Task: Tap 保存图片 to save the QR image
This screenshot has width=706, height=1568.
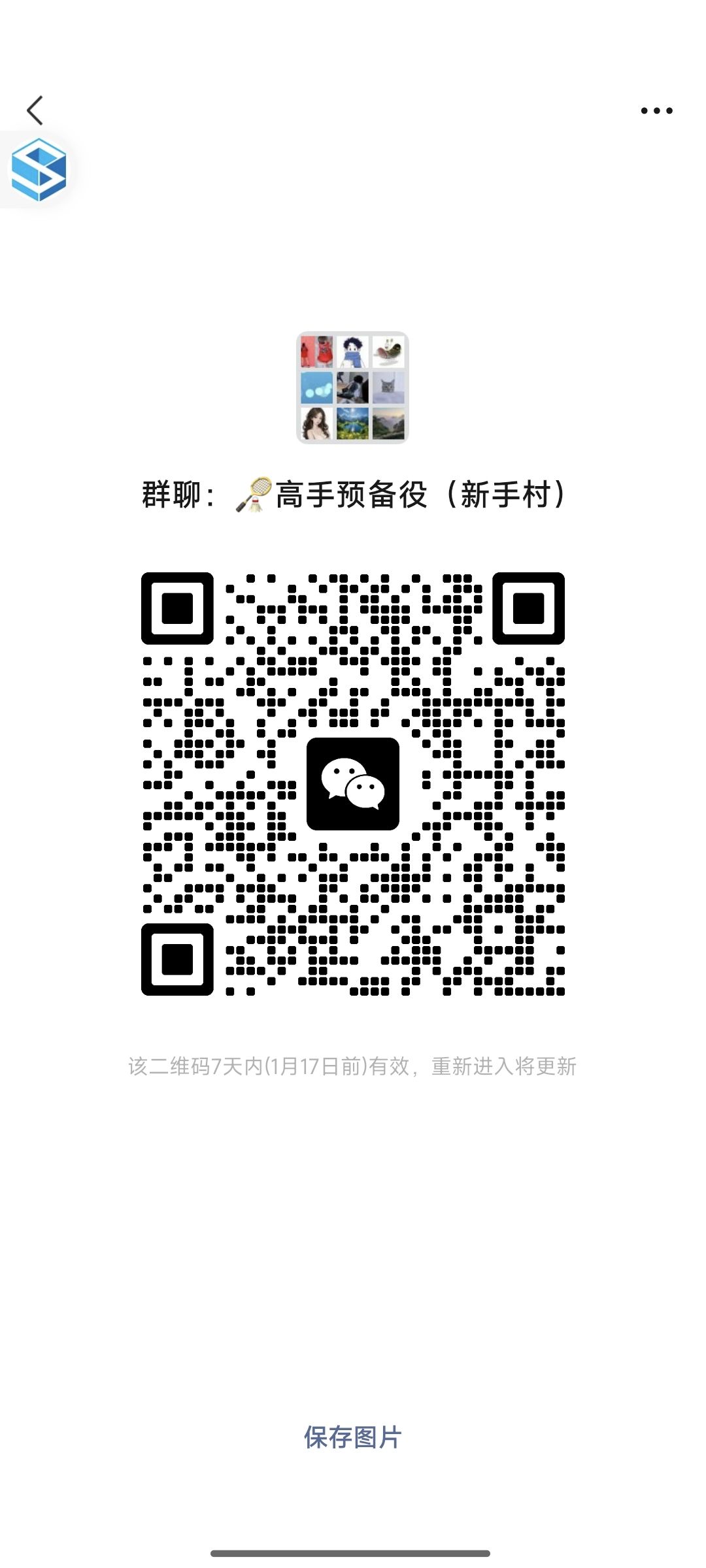Action: [352, 1437]
